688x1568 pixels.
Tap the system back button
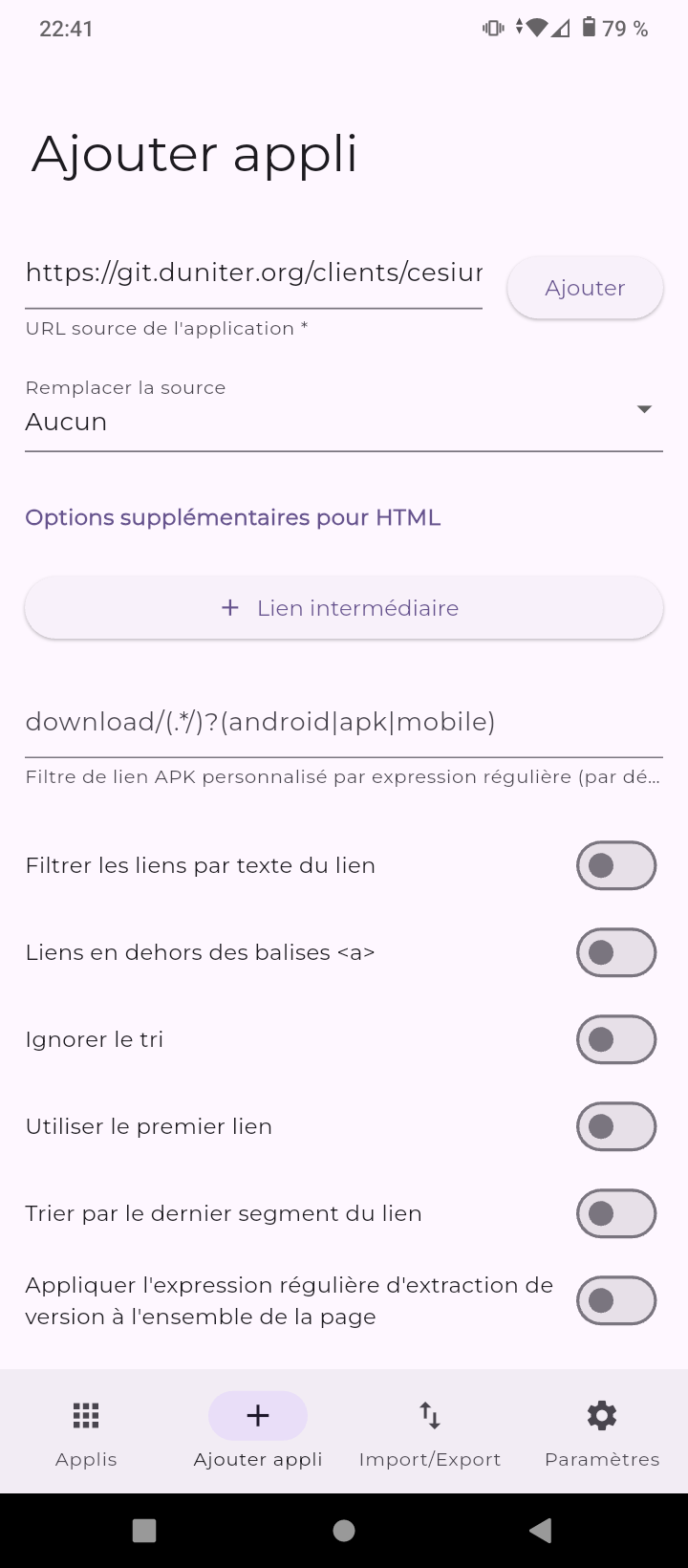pos(540,1531)
